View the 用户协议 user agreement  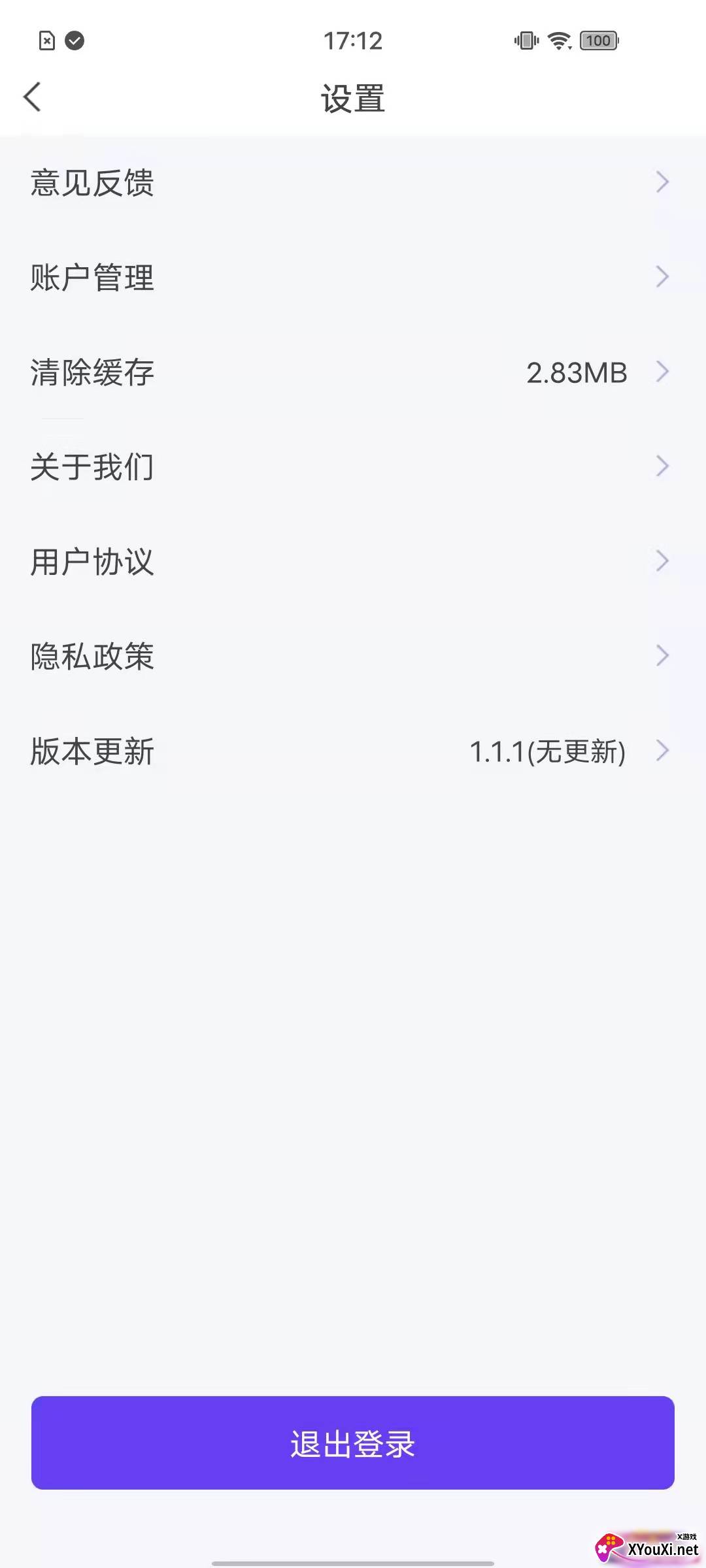[x=353, y=561]
